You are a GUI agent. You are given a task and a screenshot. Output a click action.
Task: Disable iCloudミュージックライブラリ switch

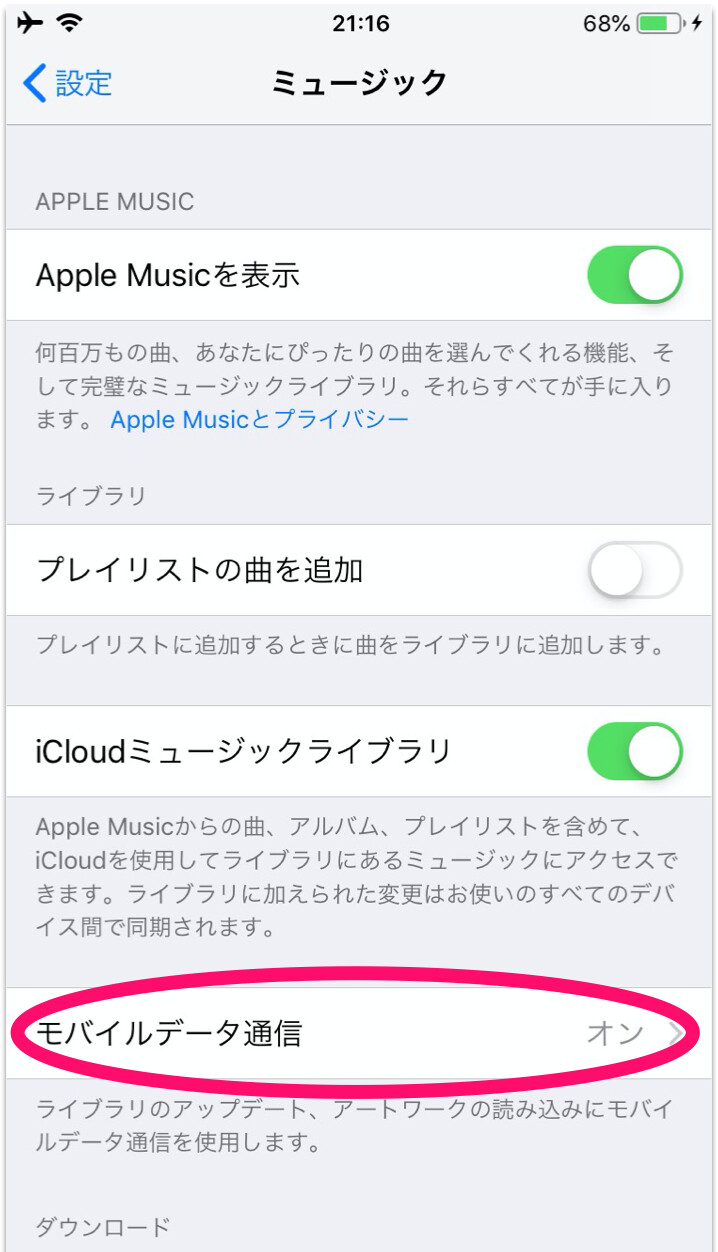pos(635,751)
